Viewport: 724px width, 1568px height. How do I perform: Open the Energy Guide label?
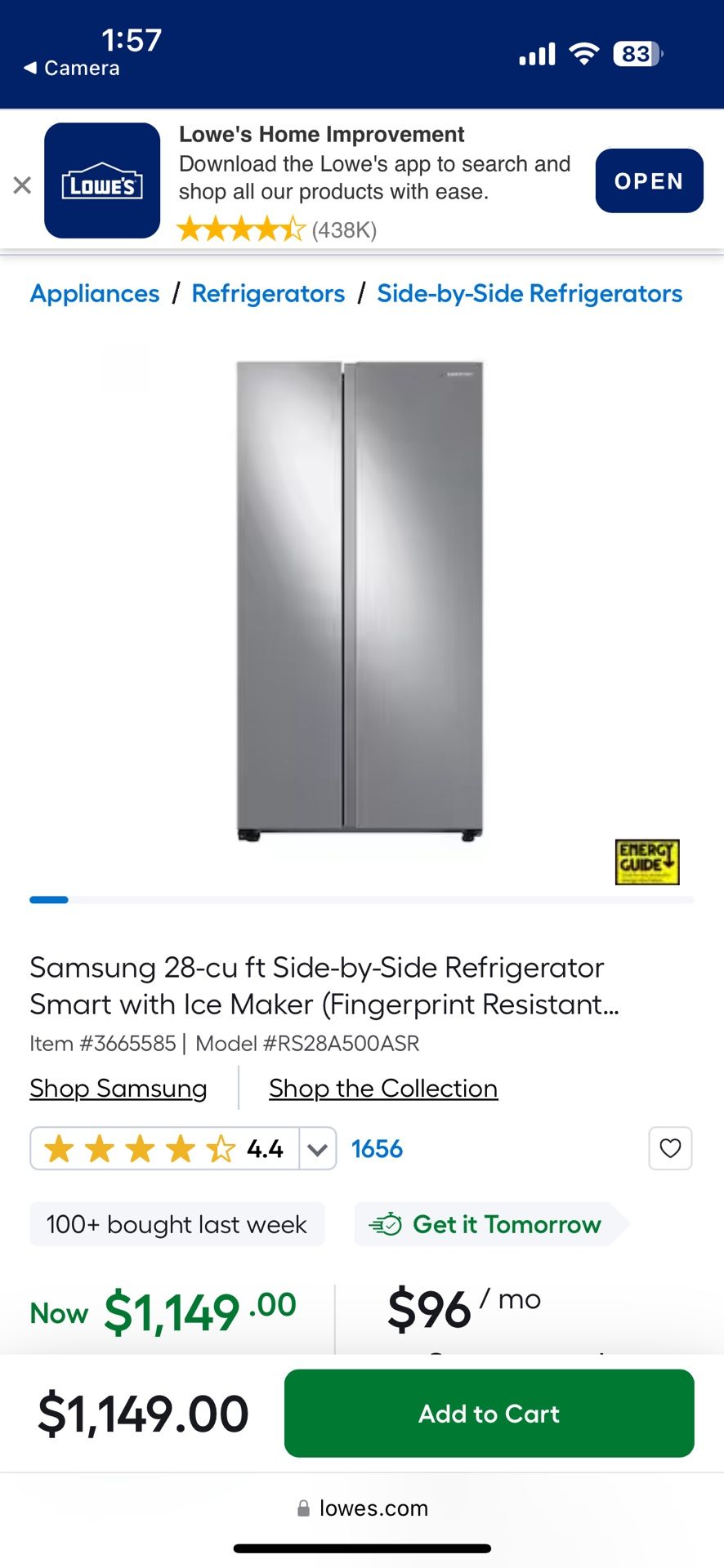point(646,862)
